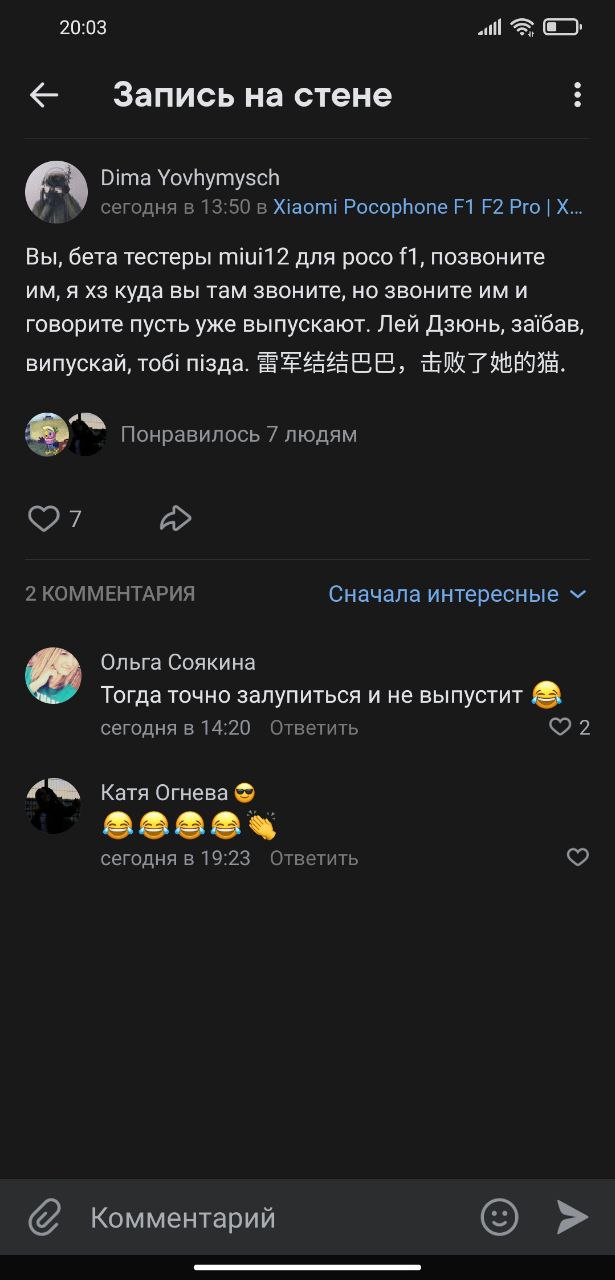Attach a file with the paperclip icon
This screenshot has height=1280, width=615.
(x=44, y=1218)
